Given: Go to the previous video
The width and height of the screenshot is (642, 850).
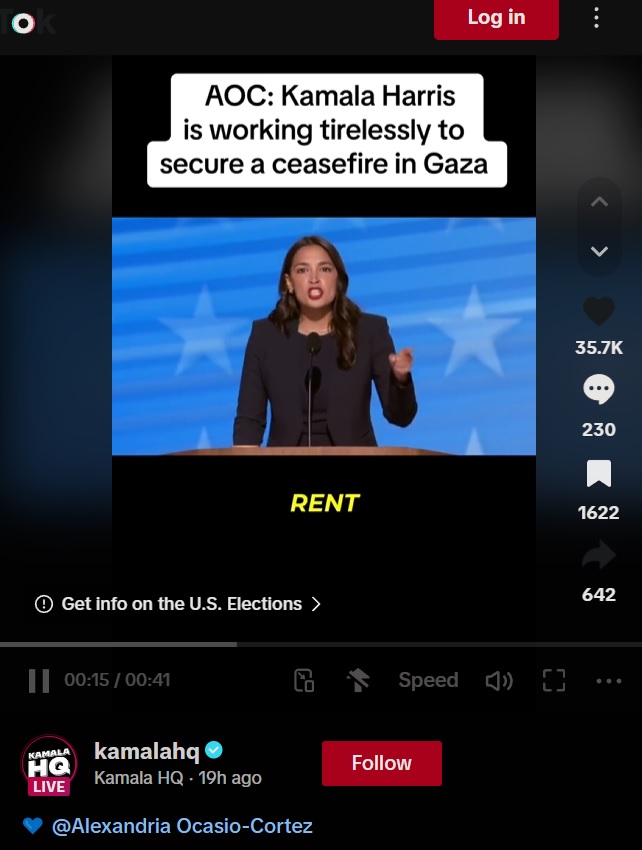Looking at the screenshot, I should coord(599,202).
